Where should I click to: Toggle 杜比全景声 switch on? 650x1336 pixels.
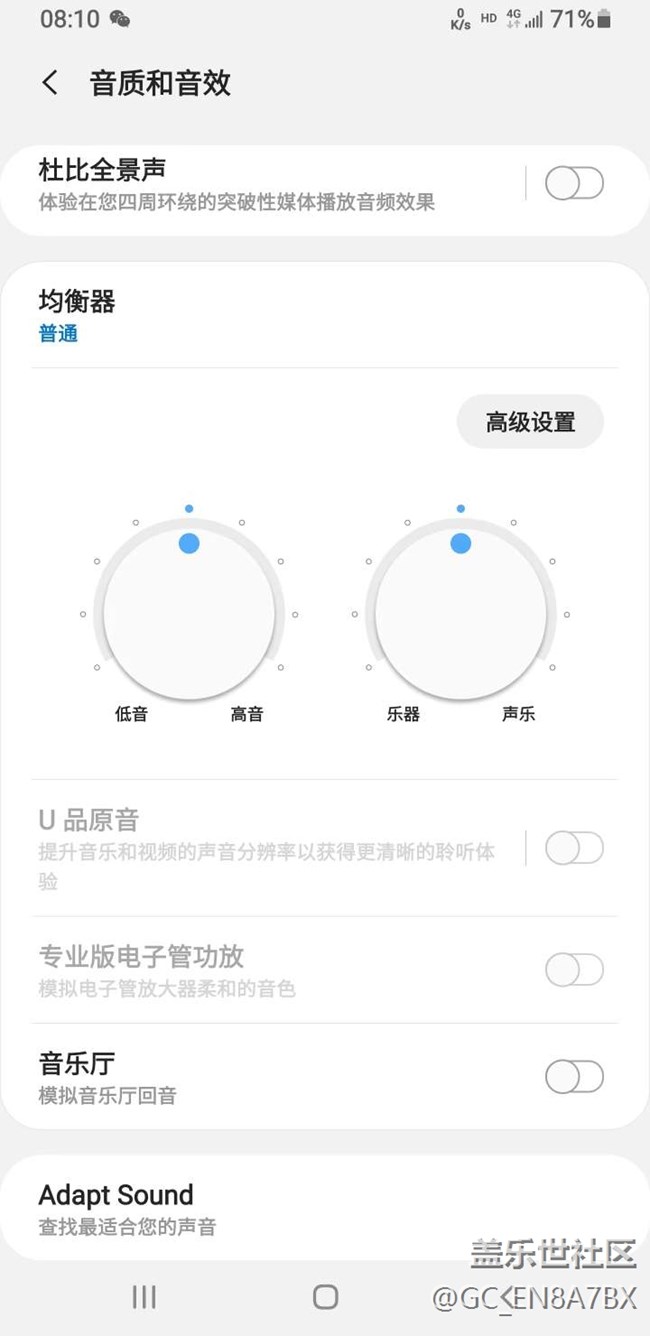(x=574, y=184)
